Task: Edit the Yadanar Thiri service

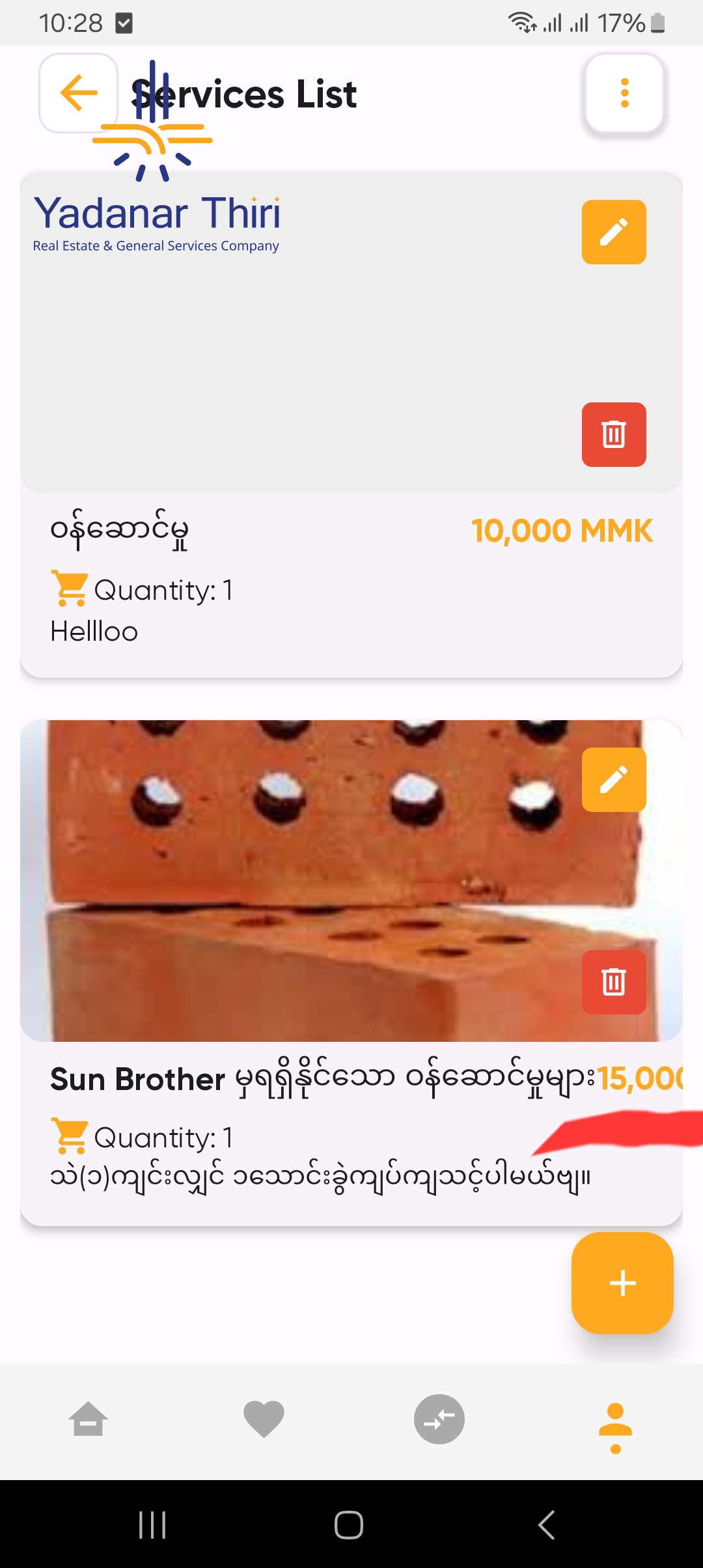Action: pos(613,232)
